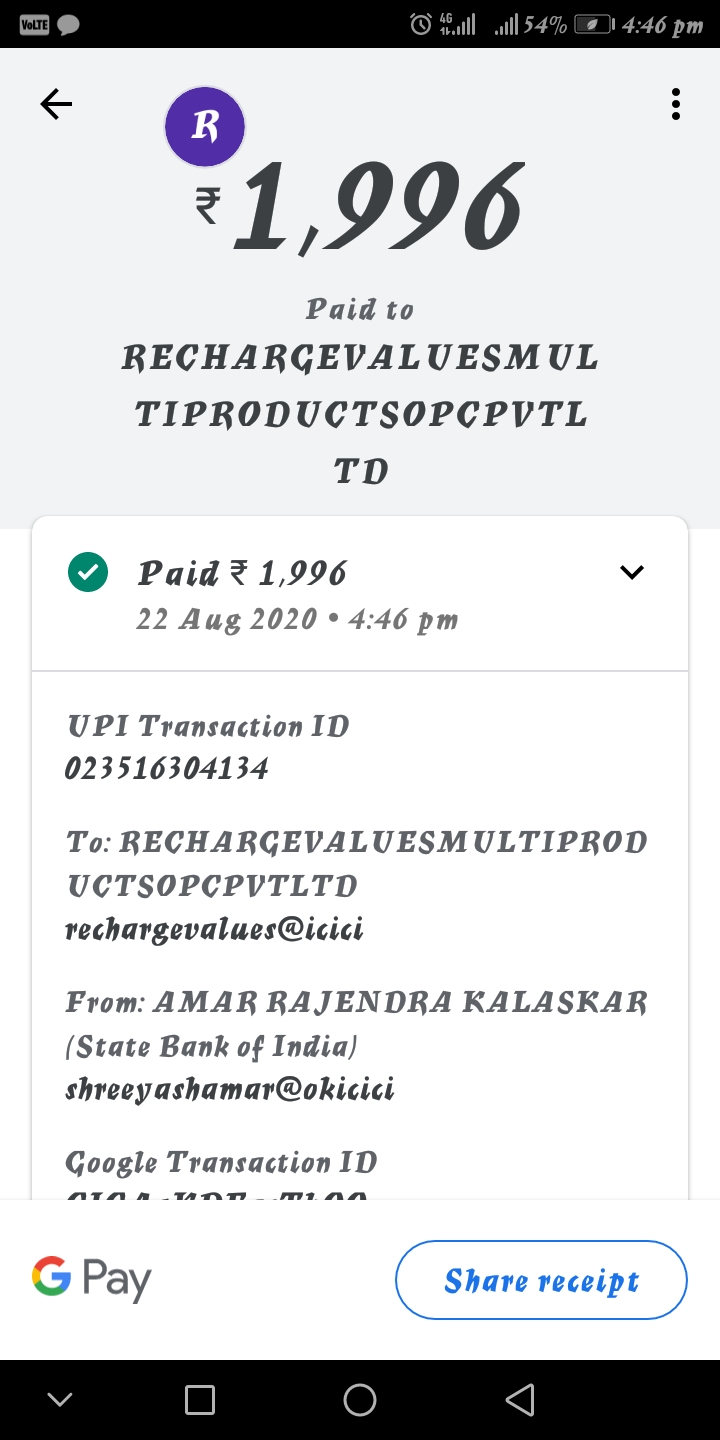Go back using the top arrow

pyautogui.click(x=56, y=104)
